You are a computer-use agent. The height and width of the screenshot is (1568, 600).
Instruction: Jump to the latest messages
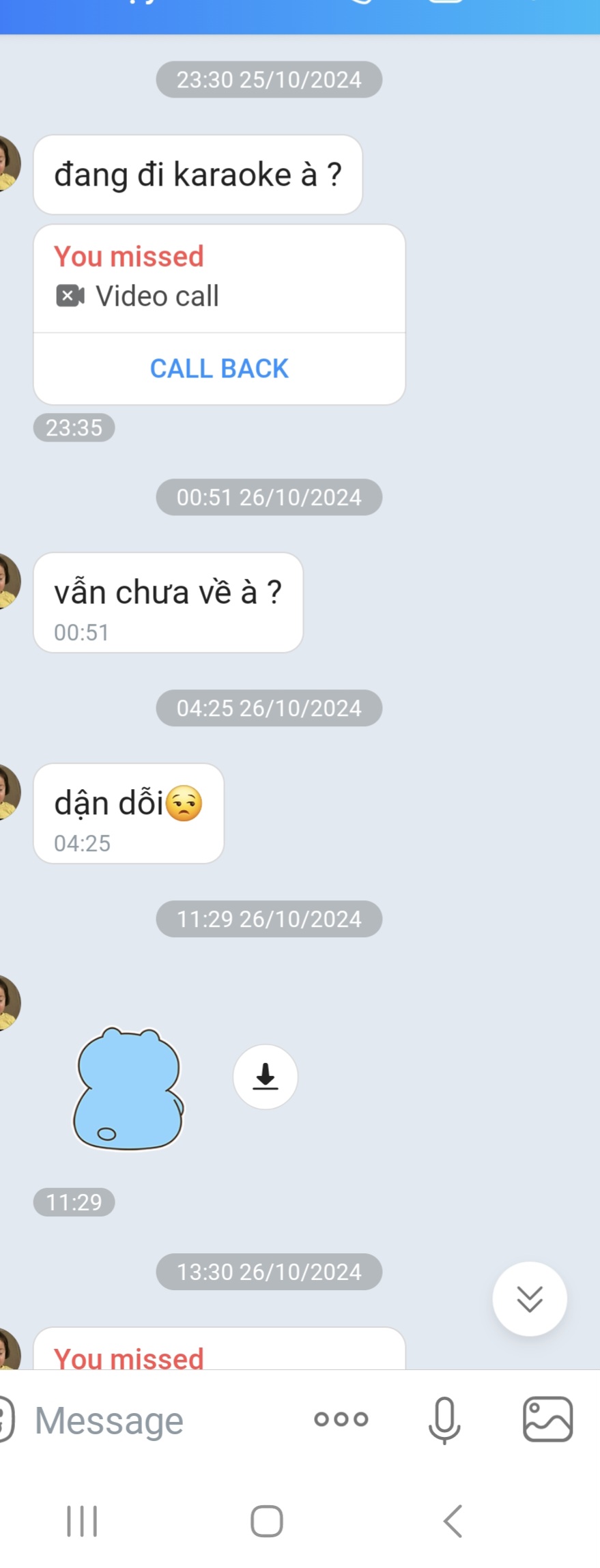coord(529,1298)
